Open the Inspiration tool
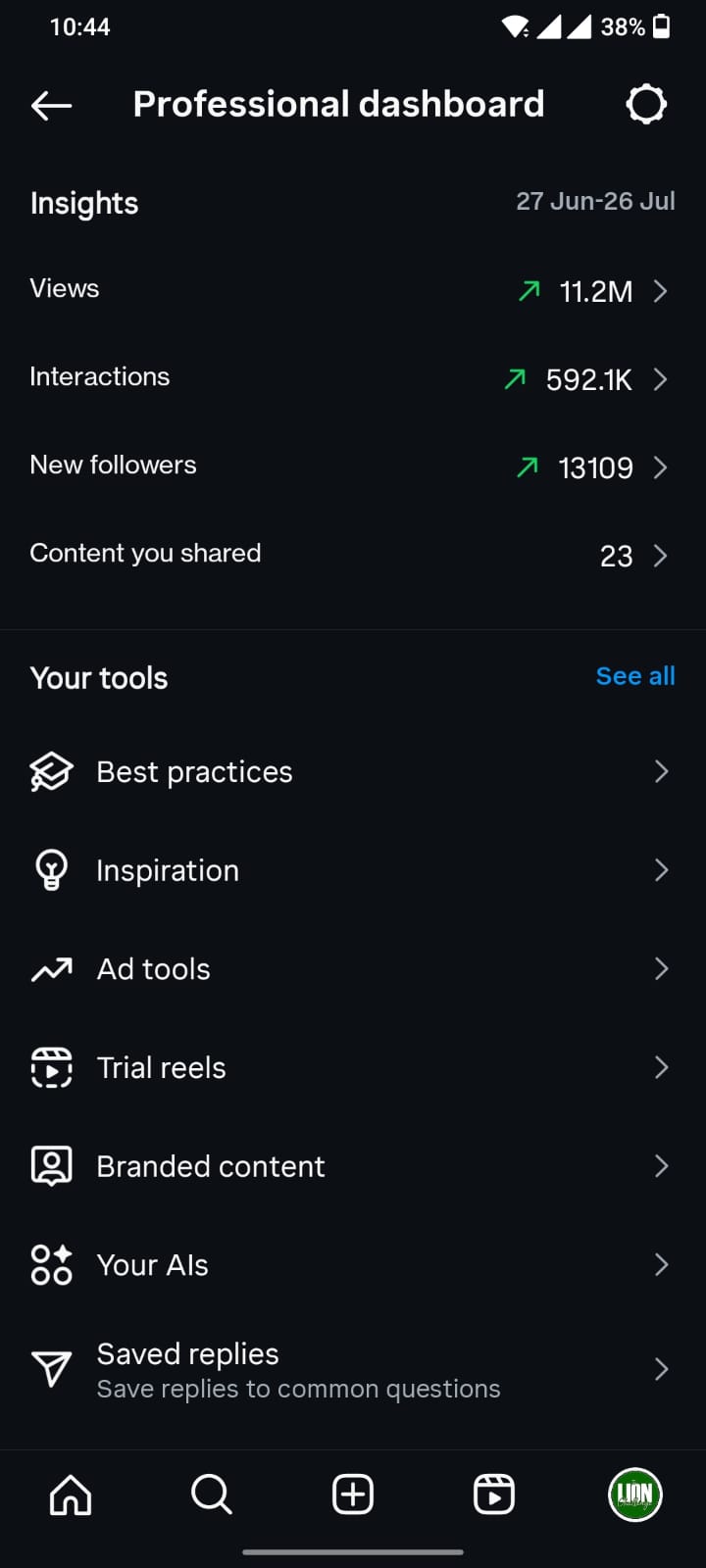The width and height of the screenshot is (706, 1568). [353, 870]
